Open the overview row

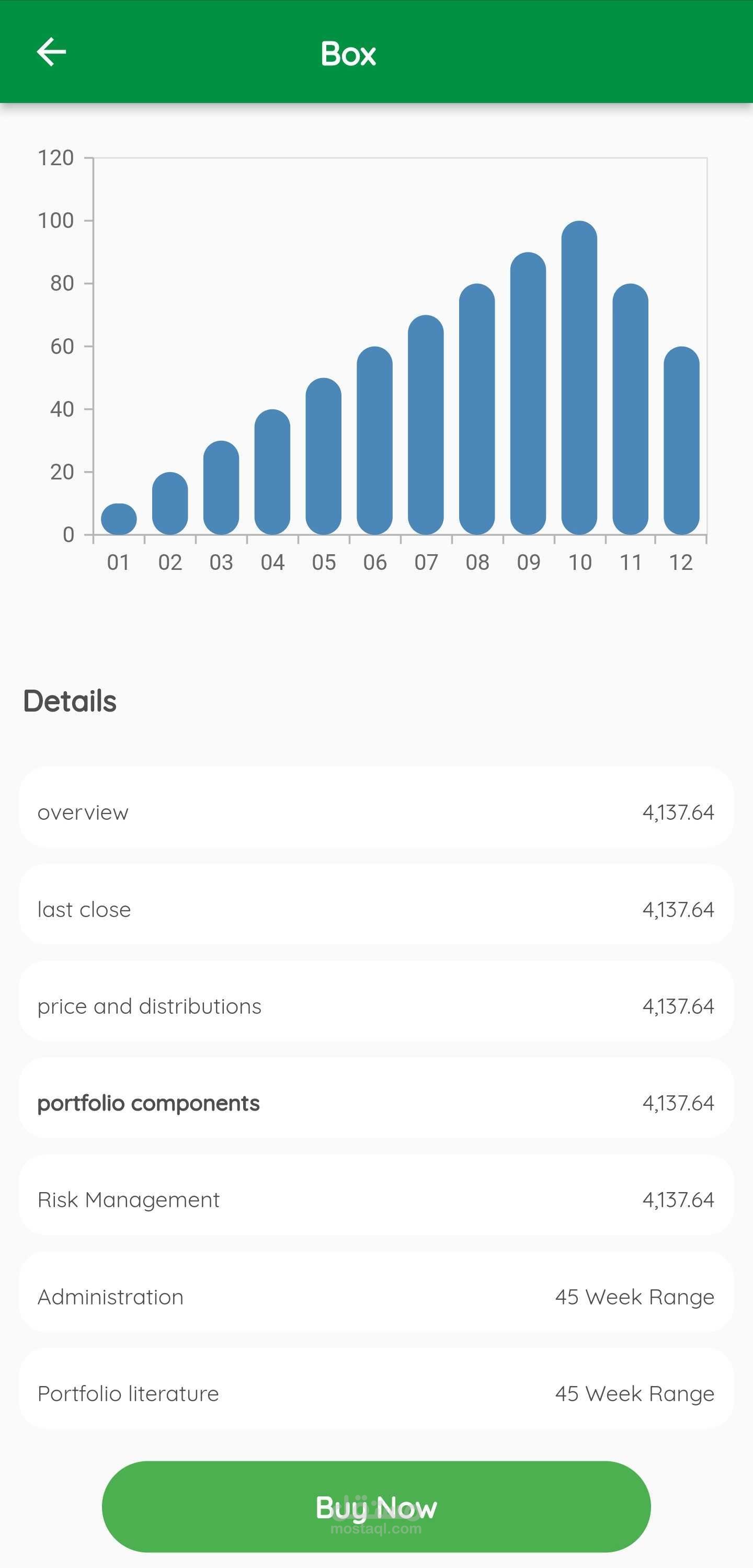click(x=376, y=811)
